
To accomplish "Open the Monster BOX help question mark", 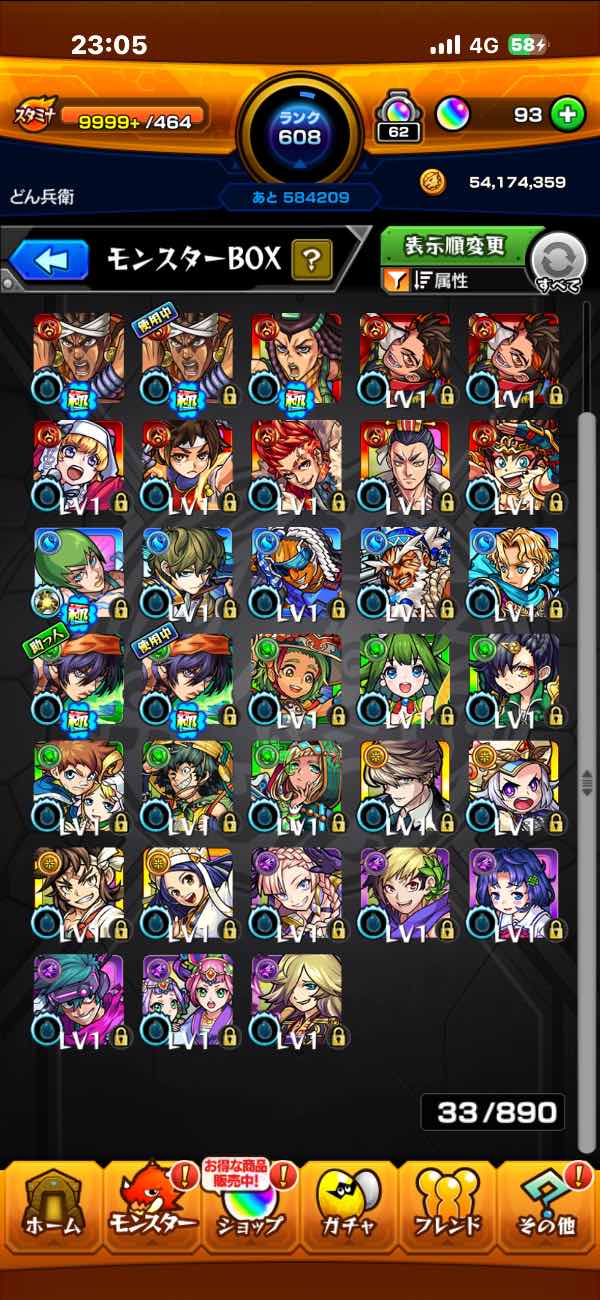I will tap(311, 262).
